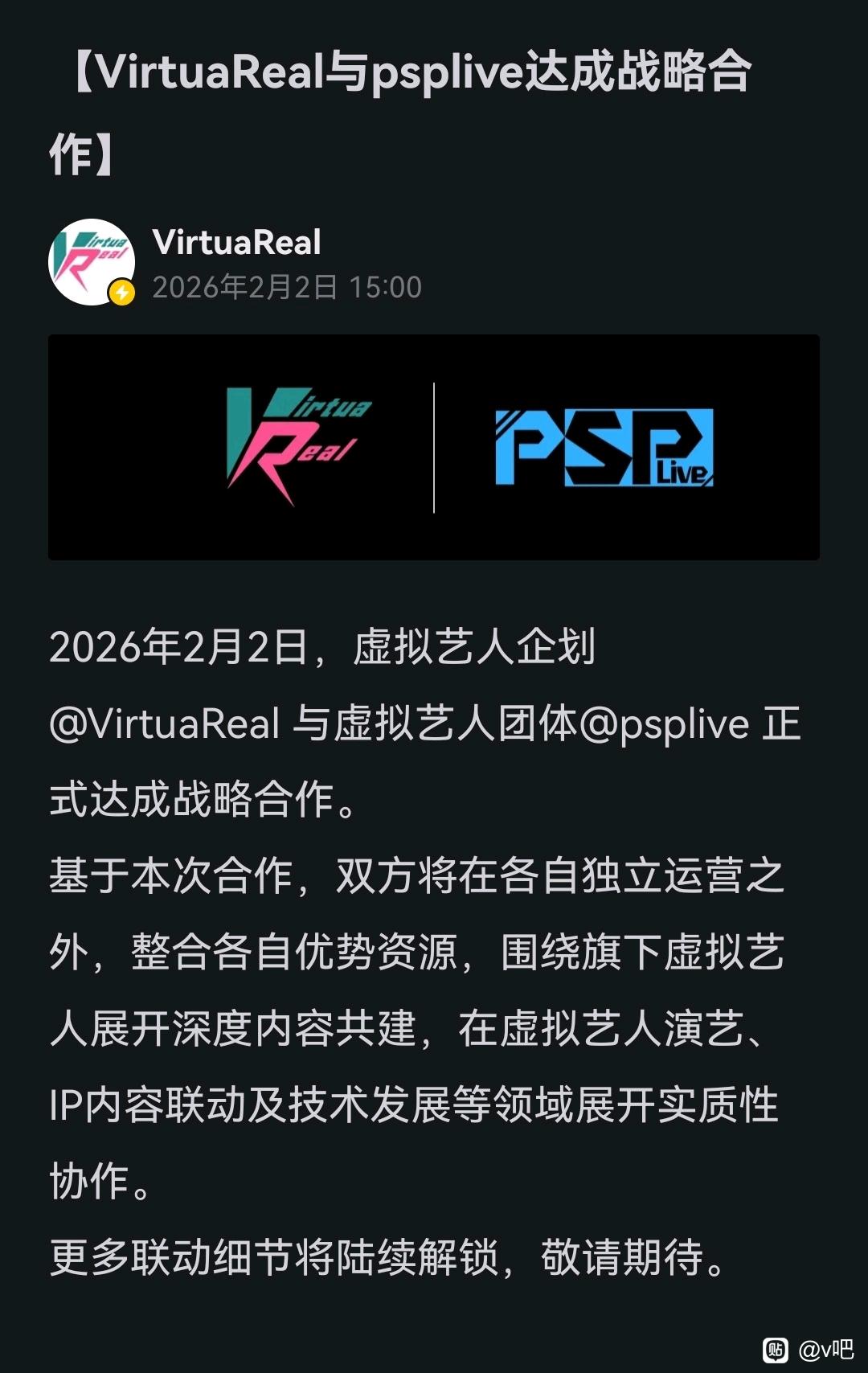Tap the VirtuaReal author name
Viewport: 868px width, 1373px height.
tap(236, 242)
